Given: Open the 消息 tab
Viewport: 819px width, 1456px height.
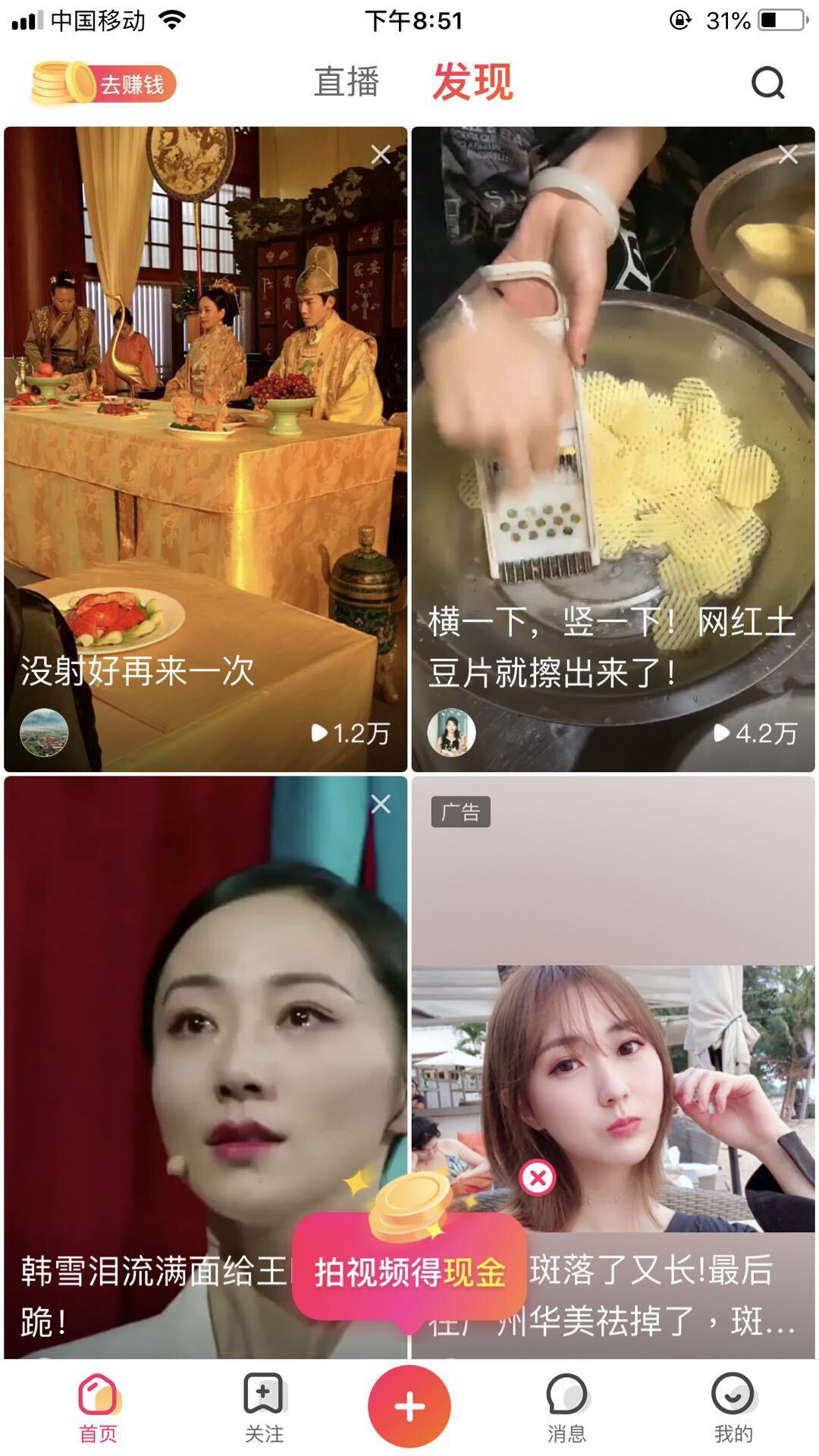Looking at the screenshot, I should [566, 1407].
